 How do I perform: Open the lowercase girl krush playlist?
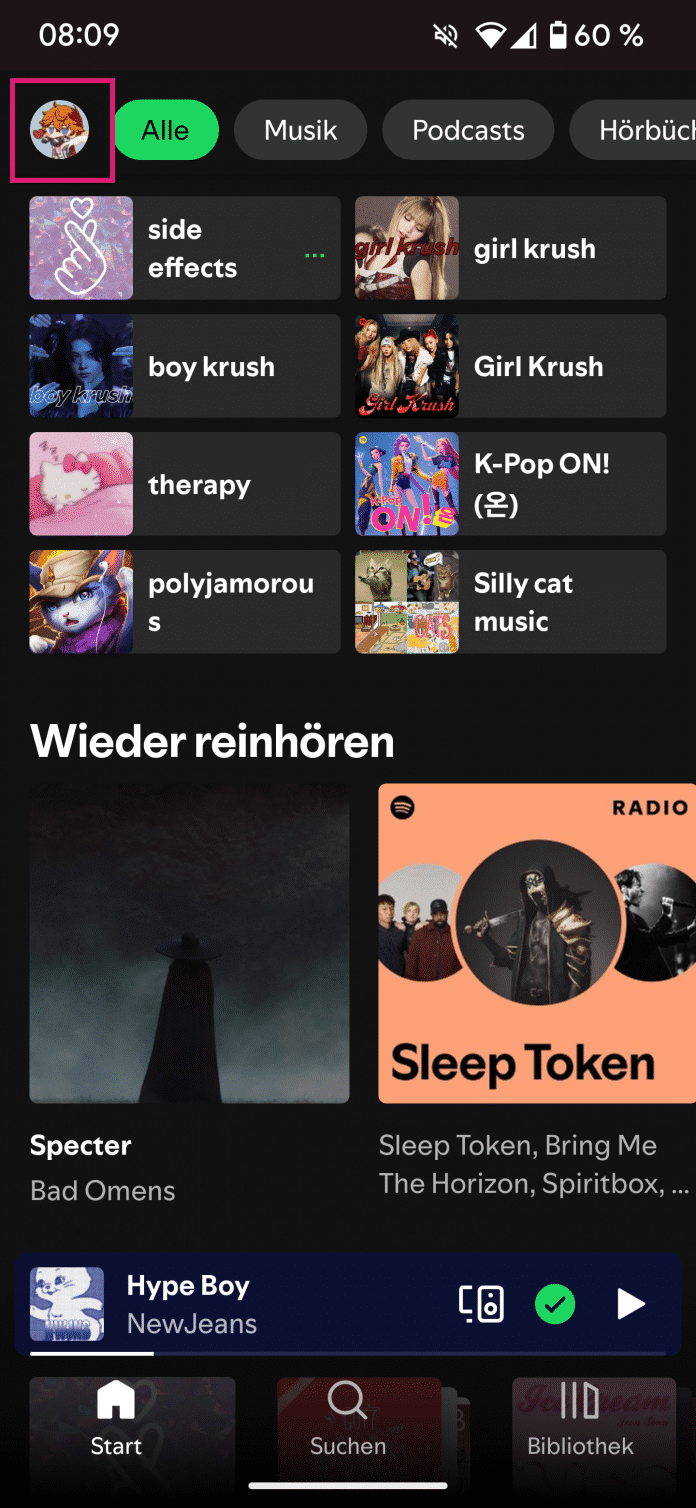510,248
